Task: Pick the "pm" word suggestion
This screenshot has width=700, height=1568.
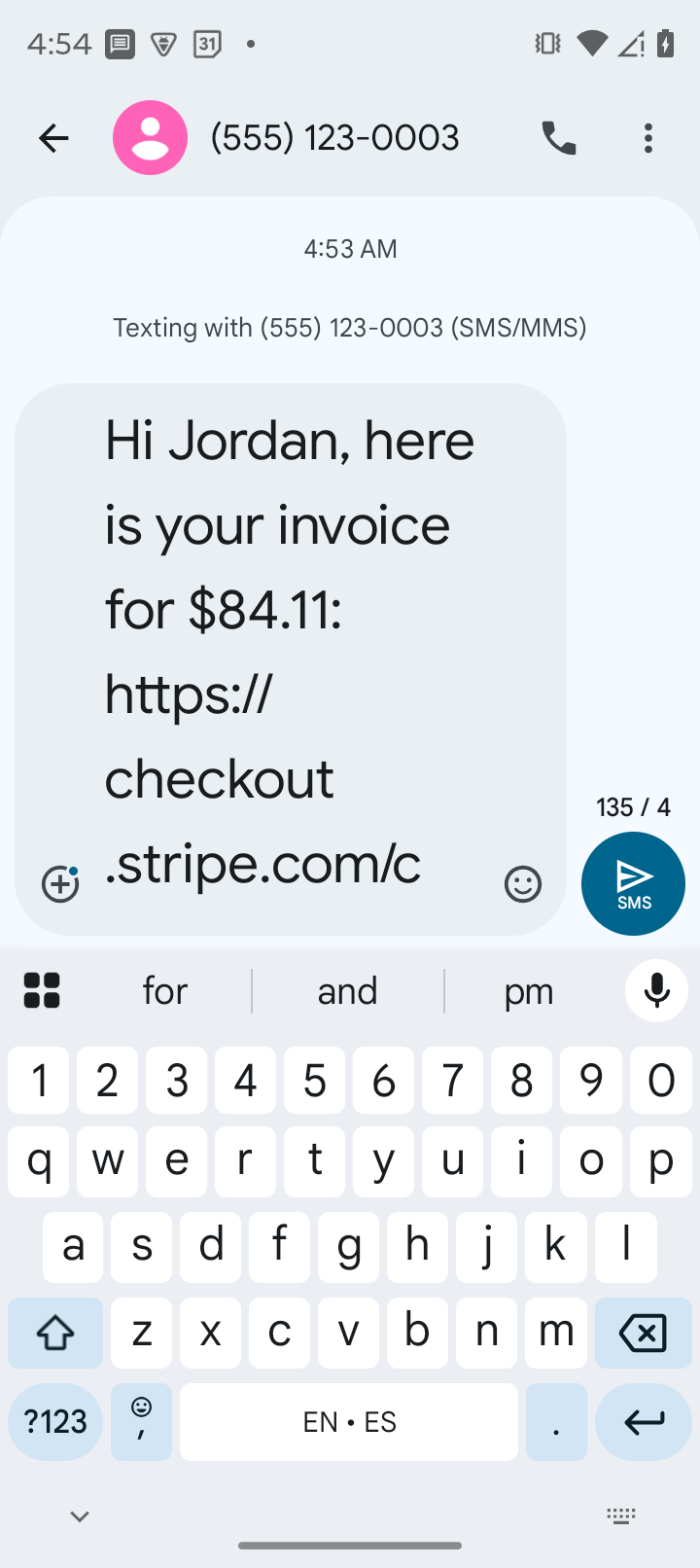Action: point(529,991)
